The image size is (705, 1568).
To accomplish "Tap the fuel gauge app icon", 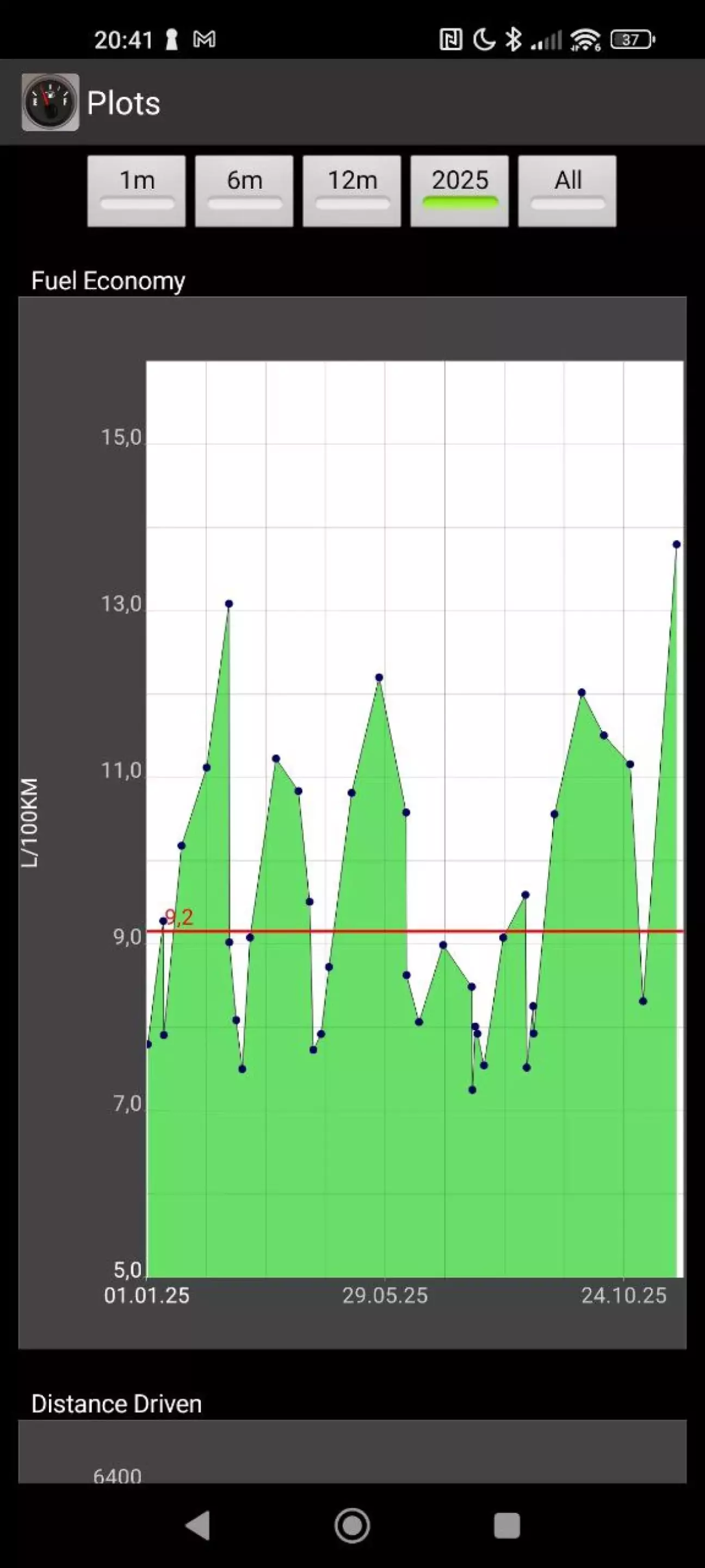I will (x=50, y=102).
